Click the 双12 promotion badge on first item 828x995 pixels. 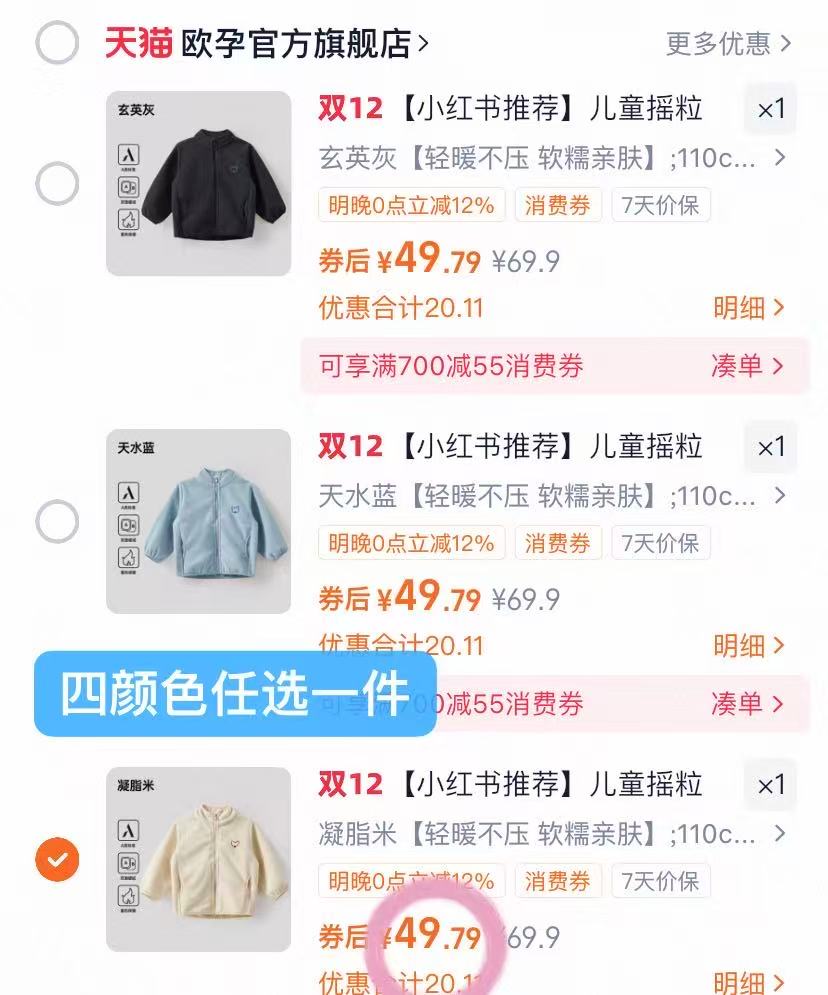349,110
